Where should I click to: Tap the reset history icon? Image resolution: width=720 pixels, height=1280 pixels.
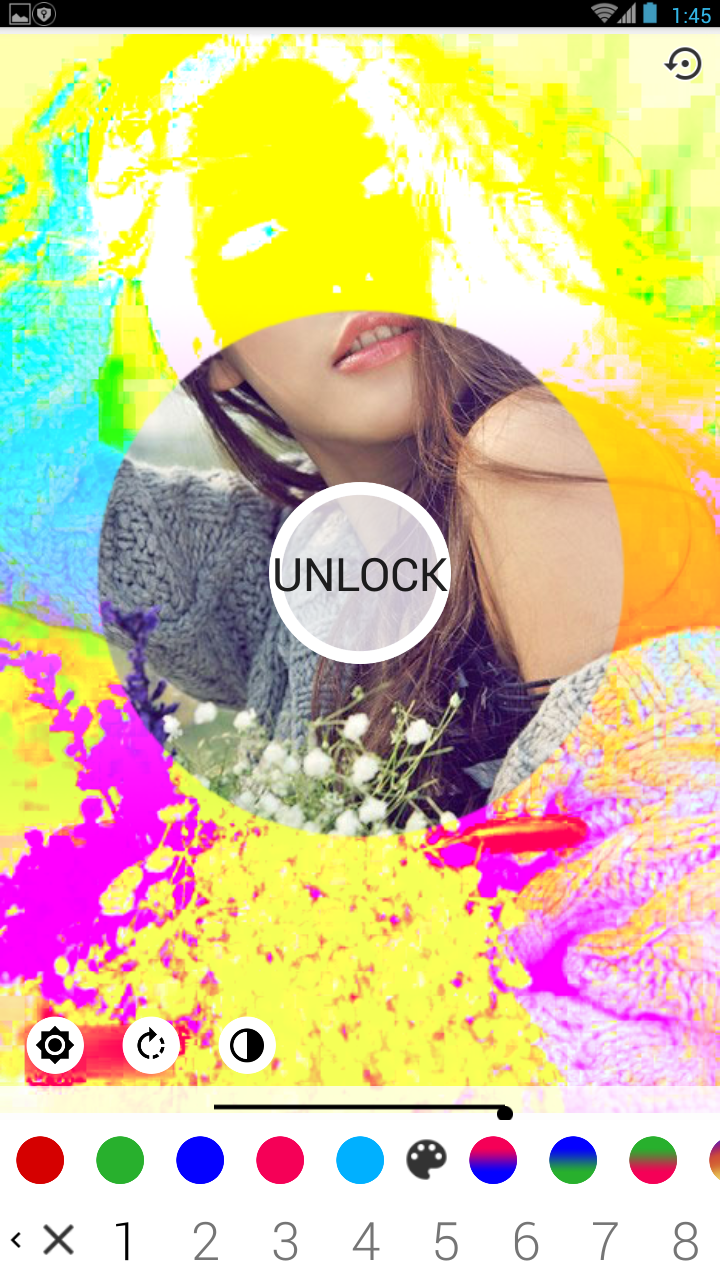(x=683, y=64)
